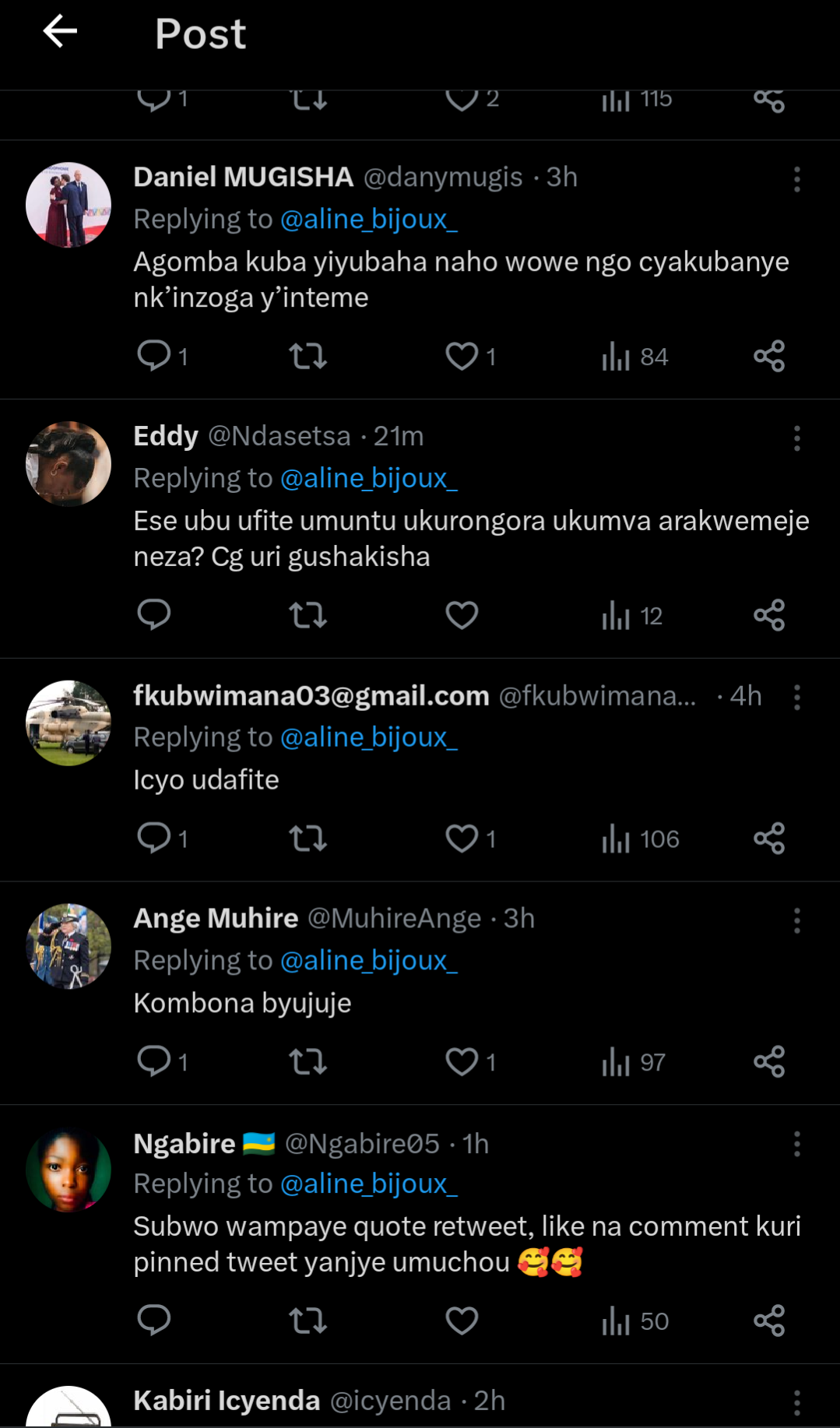Open @aline_bijoux_ link in Ange Muhire's reply
This screenshot has width=840, height=1428.
click(368, 961)
